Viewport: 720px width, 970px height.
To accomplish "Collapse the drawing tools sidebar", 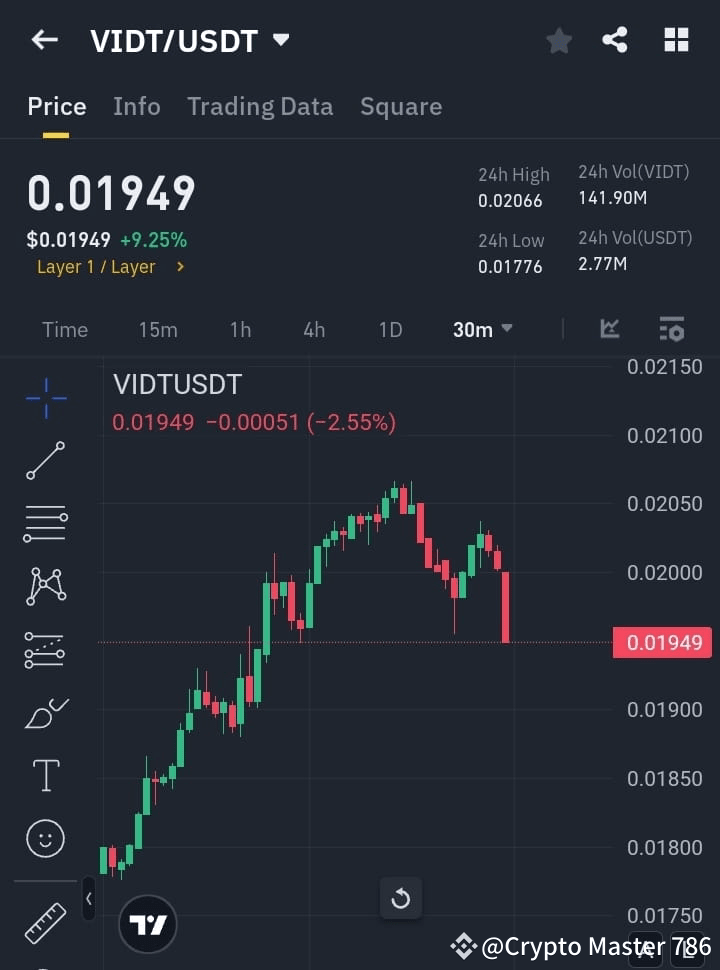I will [88, 898].
